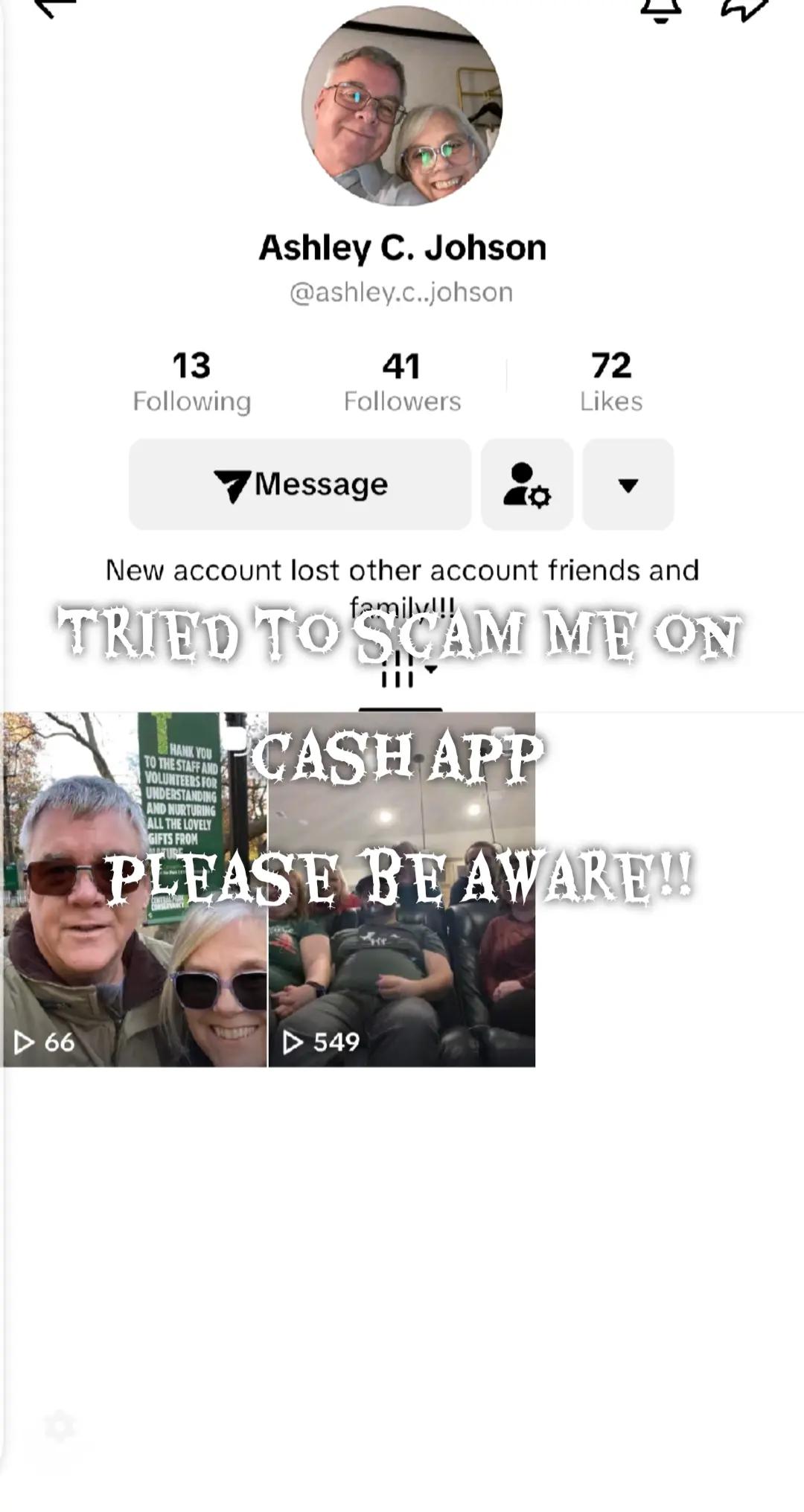This screenshot has height=1512, width=804.
Task: Share this profile via the arrow icon
Action: [744, 9]
